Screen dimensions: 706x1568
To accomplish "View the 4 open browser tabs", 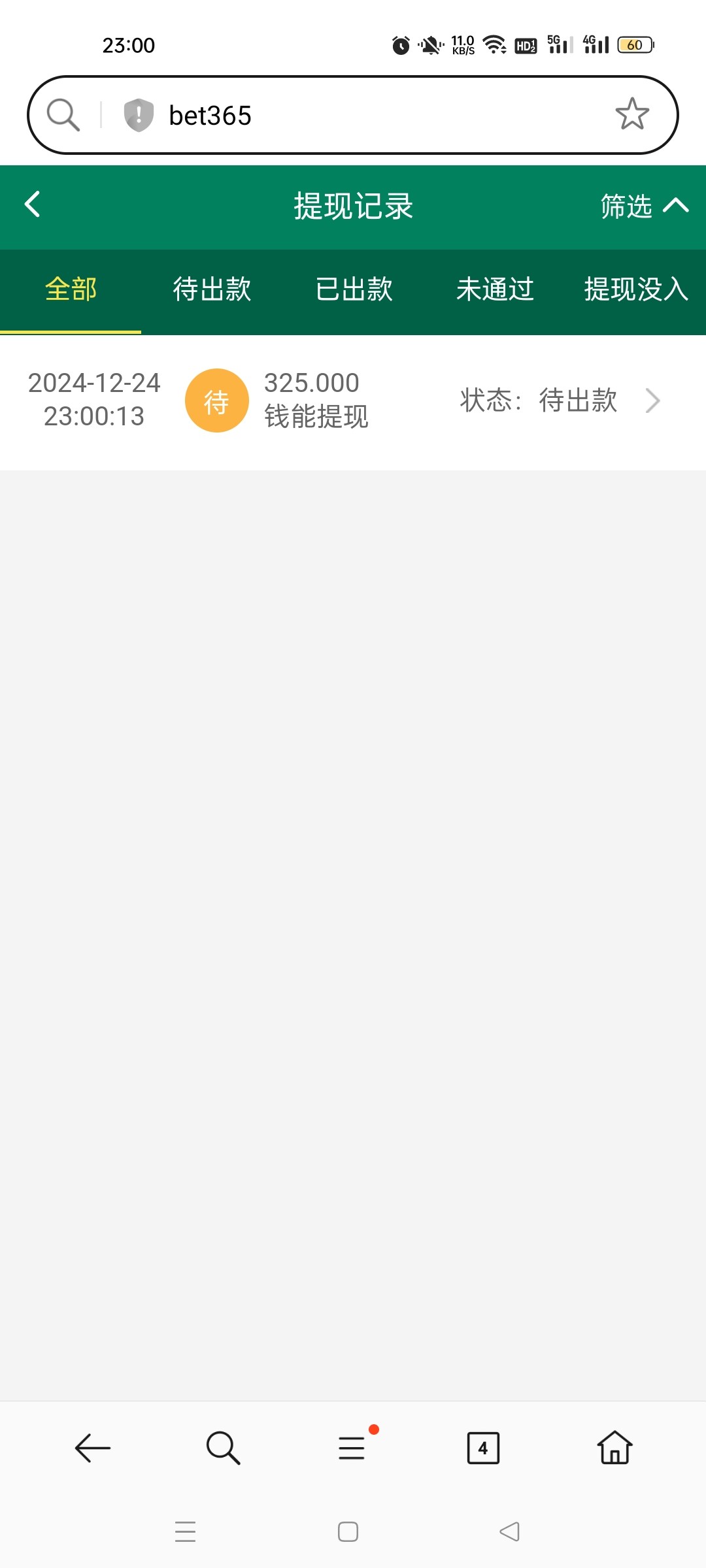I will tap(483, 1448).
